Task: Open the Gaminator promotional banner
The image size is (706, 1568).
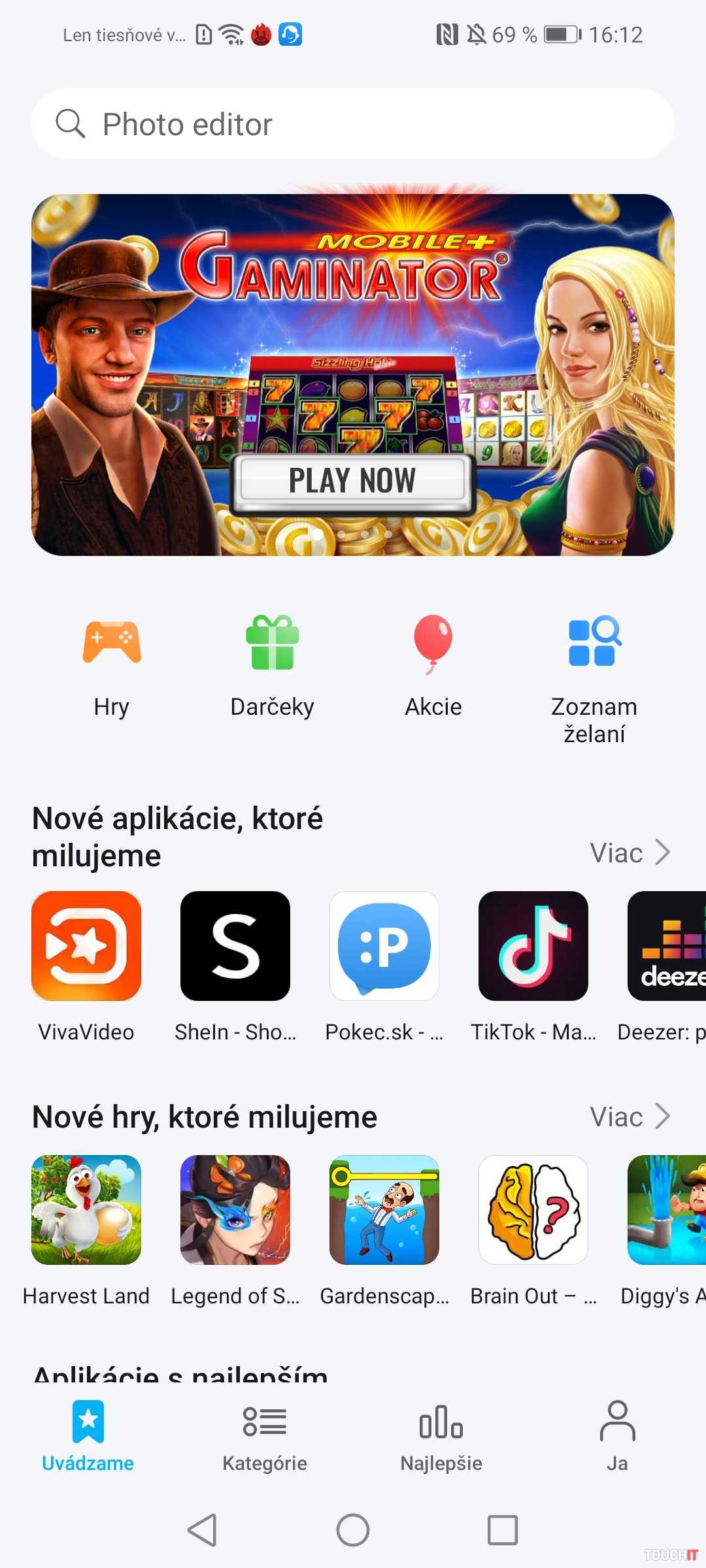Action: (353, 374)
